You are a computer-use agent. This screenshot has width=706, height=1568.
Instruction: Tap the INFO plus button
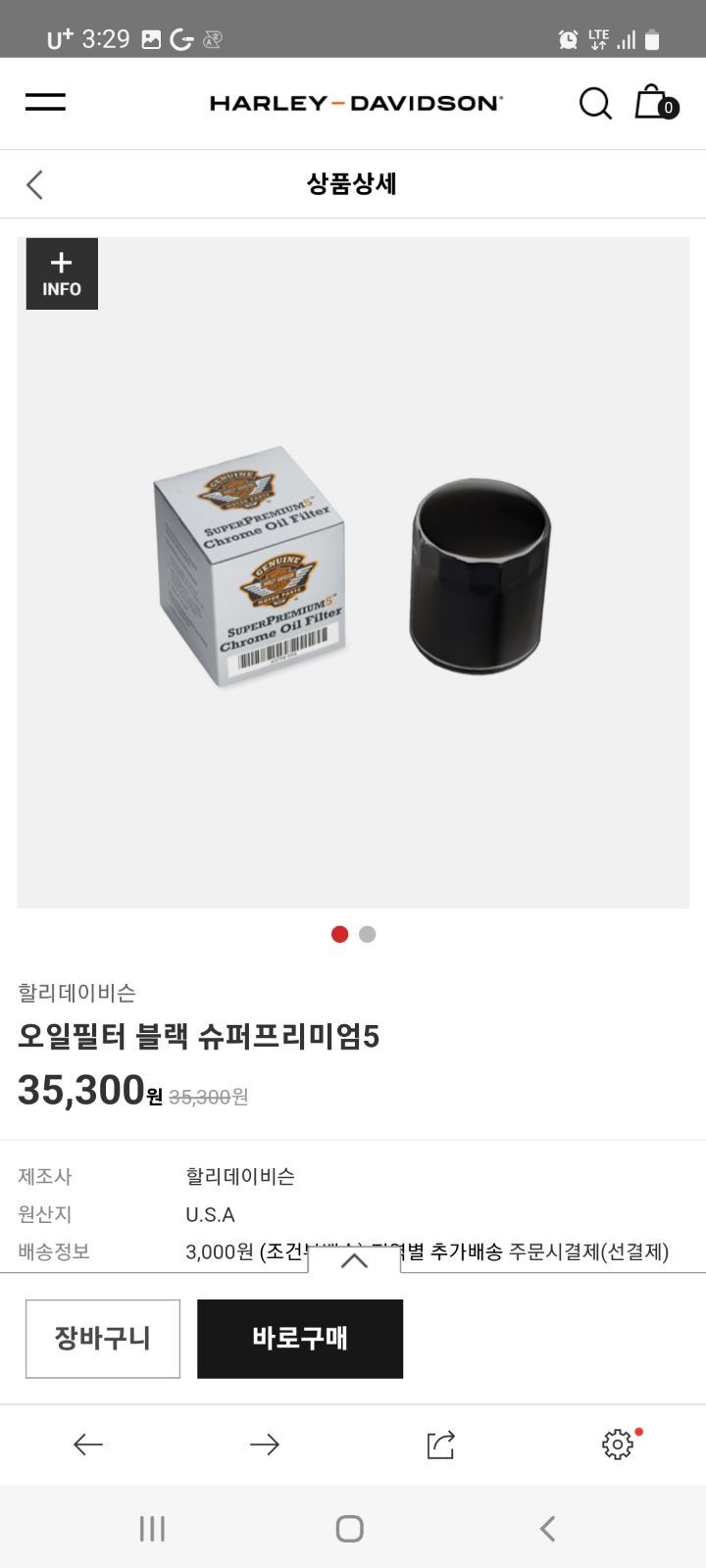click(62, 273)
